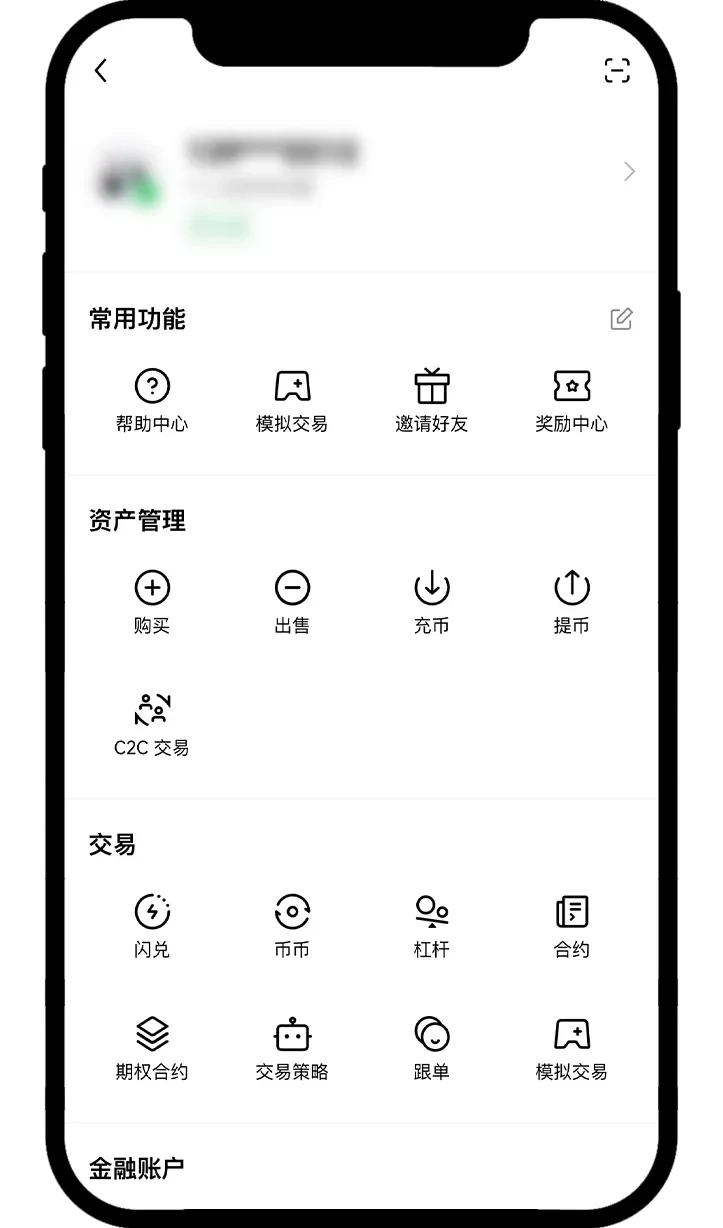723x1228 pixels.
Task: Open the 提币 withdraw icon
Action: point(571,589)
